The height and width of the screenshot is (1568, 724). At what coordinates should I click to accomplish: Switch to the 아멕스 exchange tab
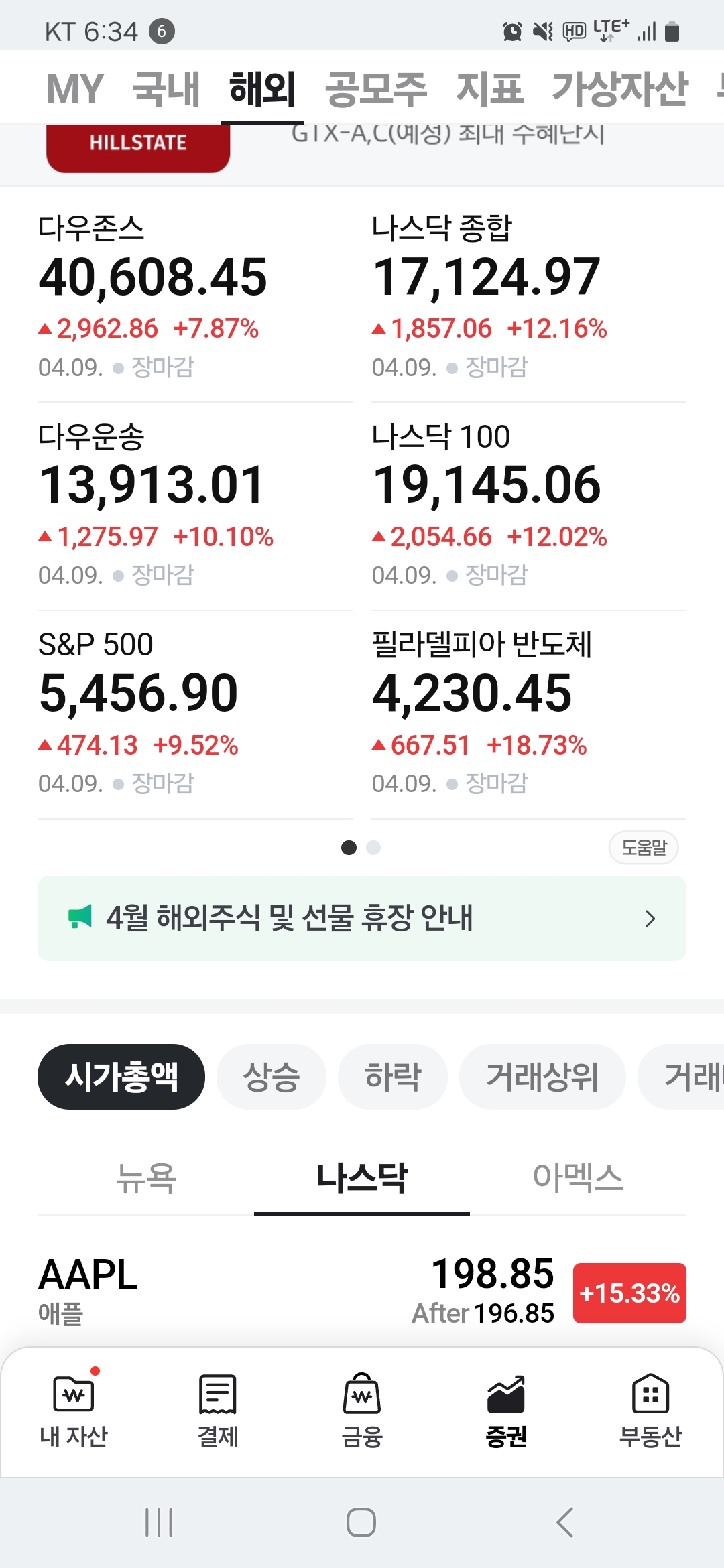point(578,1178)
